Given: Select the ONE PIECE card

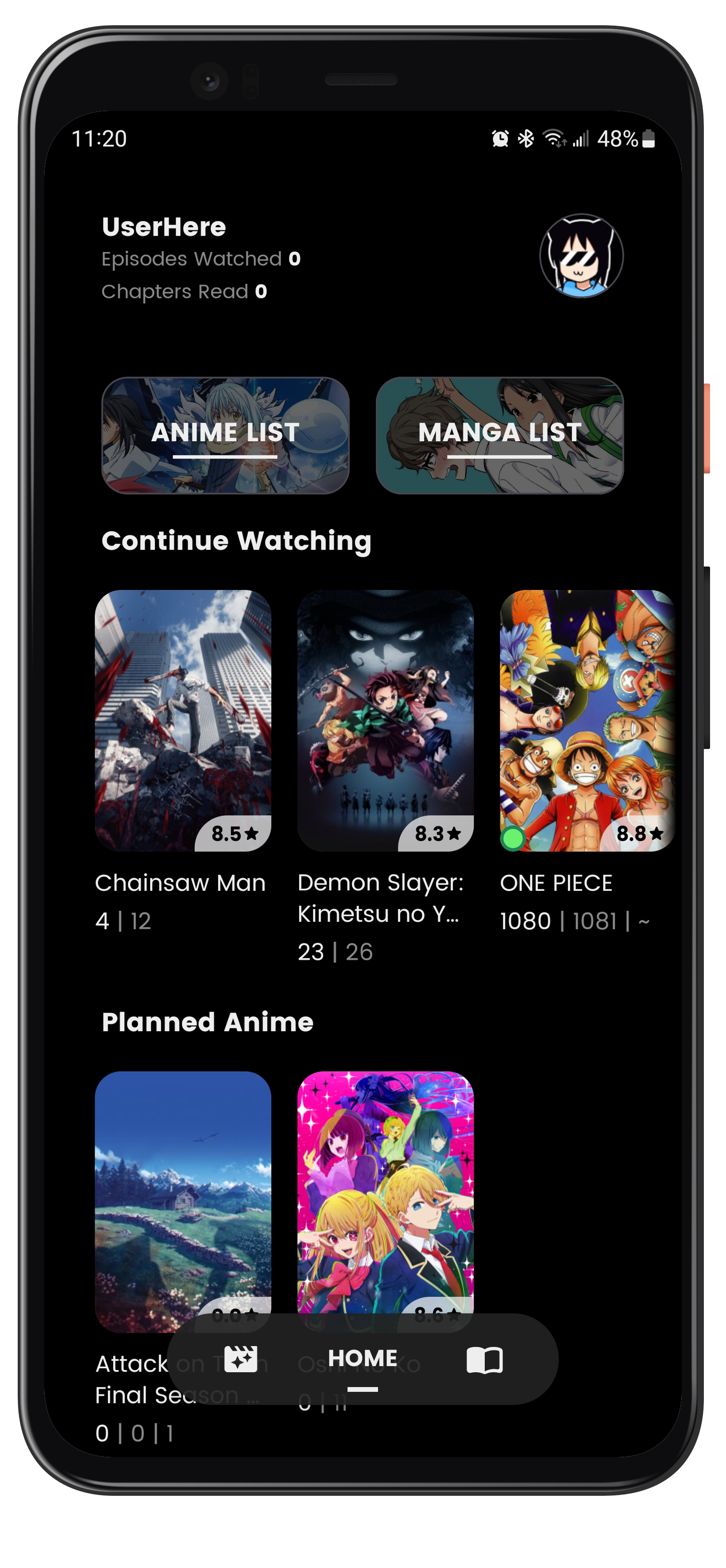Looking at the screenshot, I should (x=587, y=719).
